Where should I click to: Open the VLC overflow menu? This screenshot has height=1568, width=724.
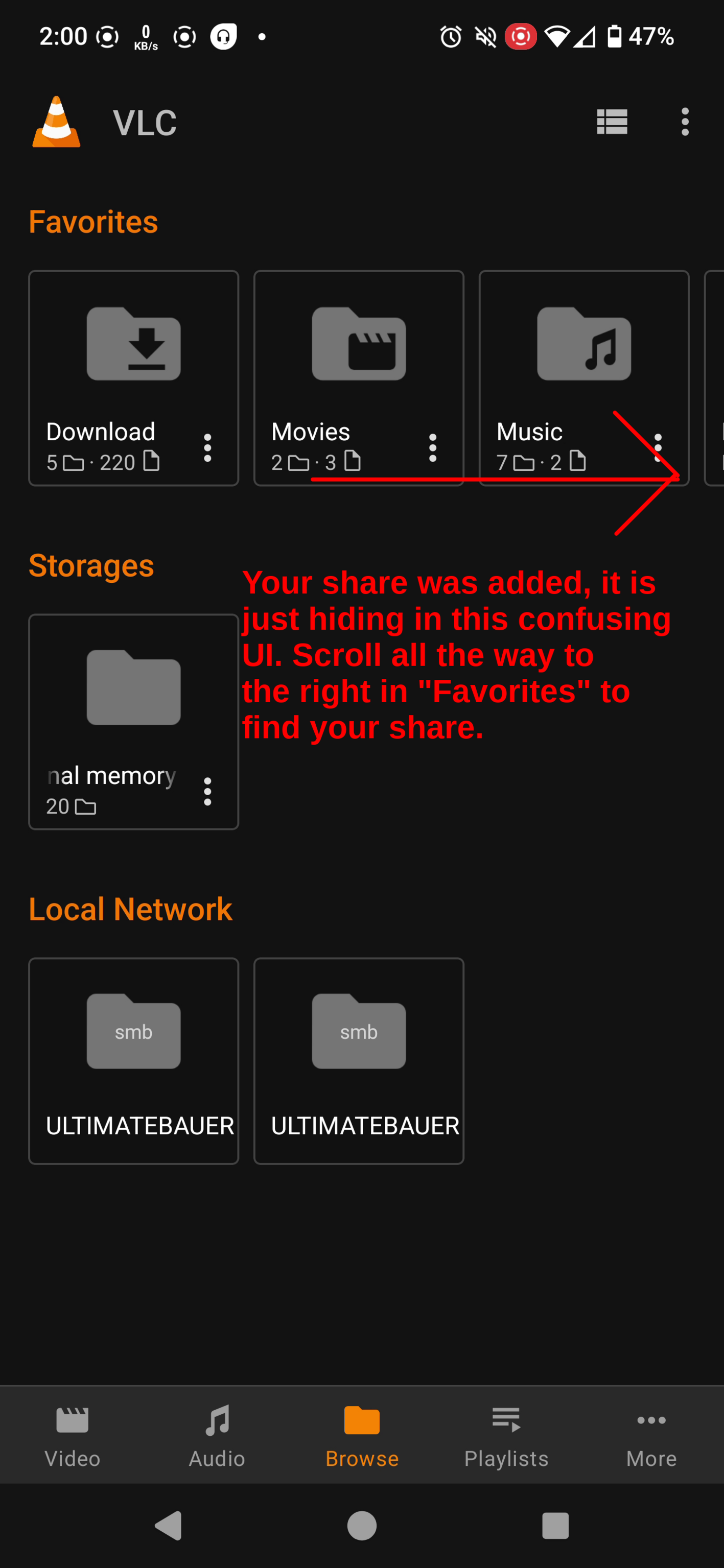pos(685,122)
